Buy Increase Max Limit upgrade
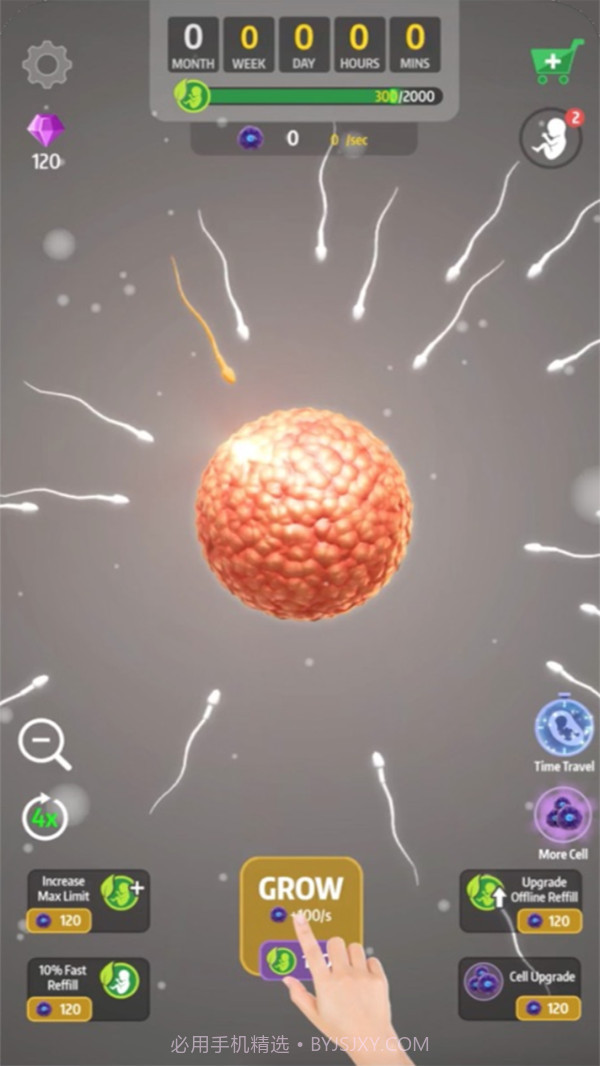The image size is (600, 1066). 88,900
